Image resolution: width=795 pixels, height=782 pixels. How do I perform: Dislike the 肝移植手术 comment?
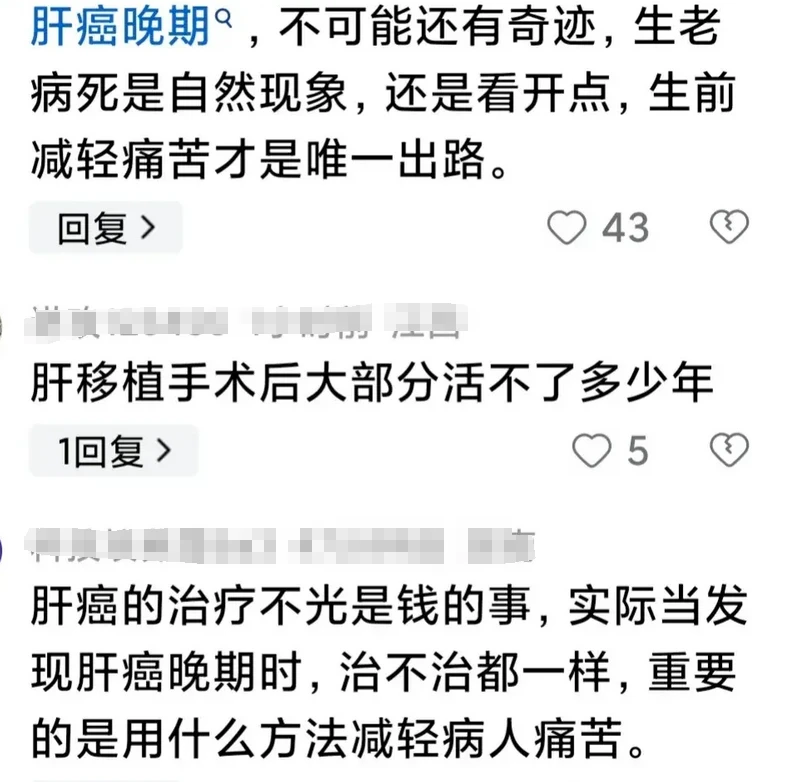(728, 452)
